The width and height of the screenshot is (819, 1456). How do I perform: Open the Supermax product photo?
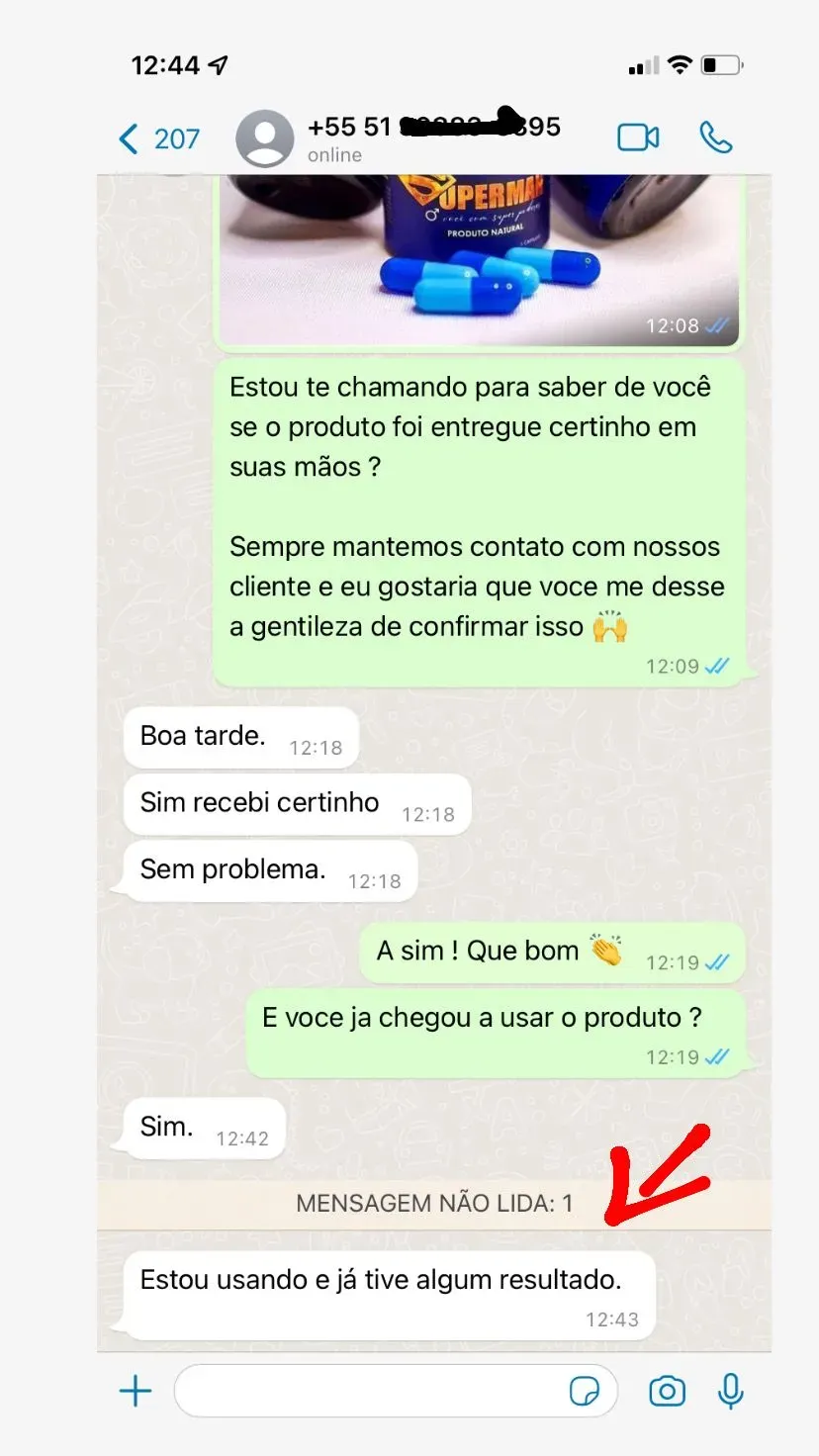(477, 259)
